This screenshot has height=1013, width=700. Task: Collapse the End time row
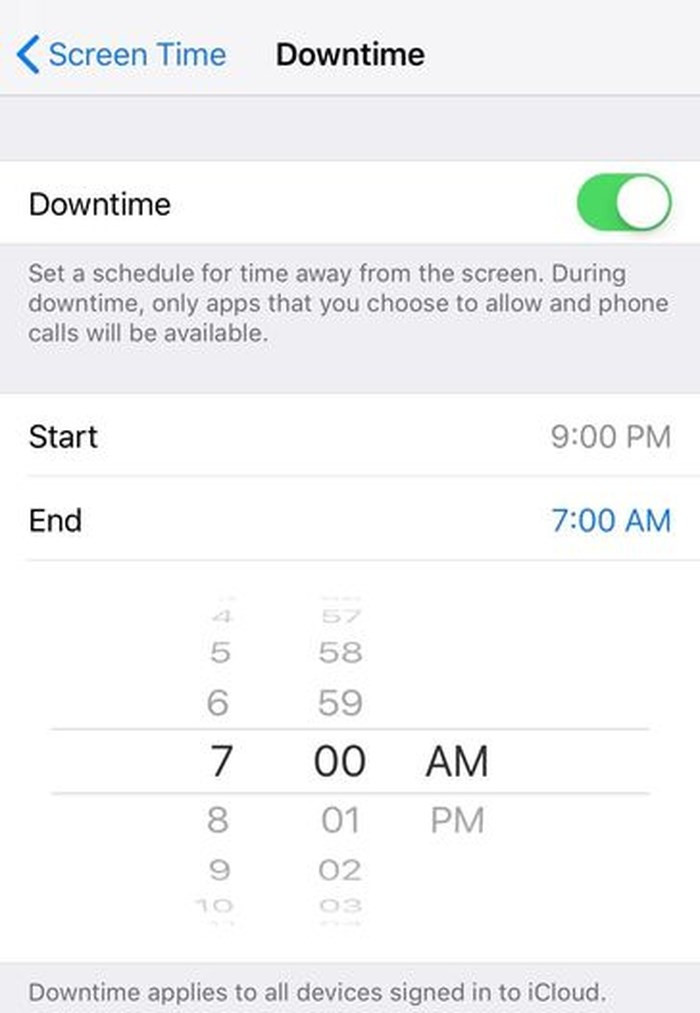coord(350,520)
